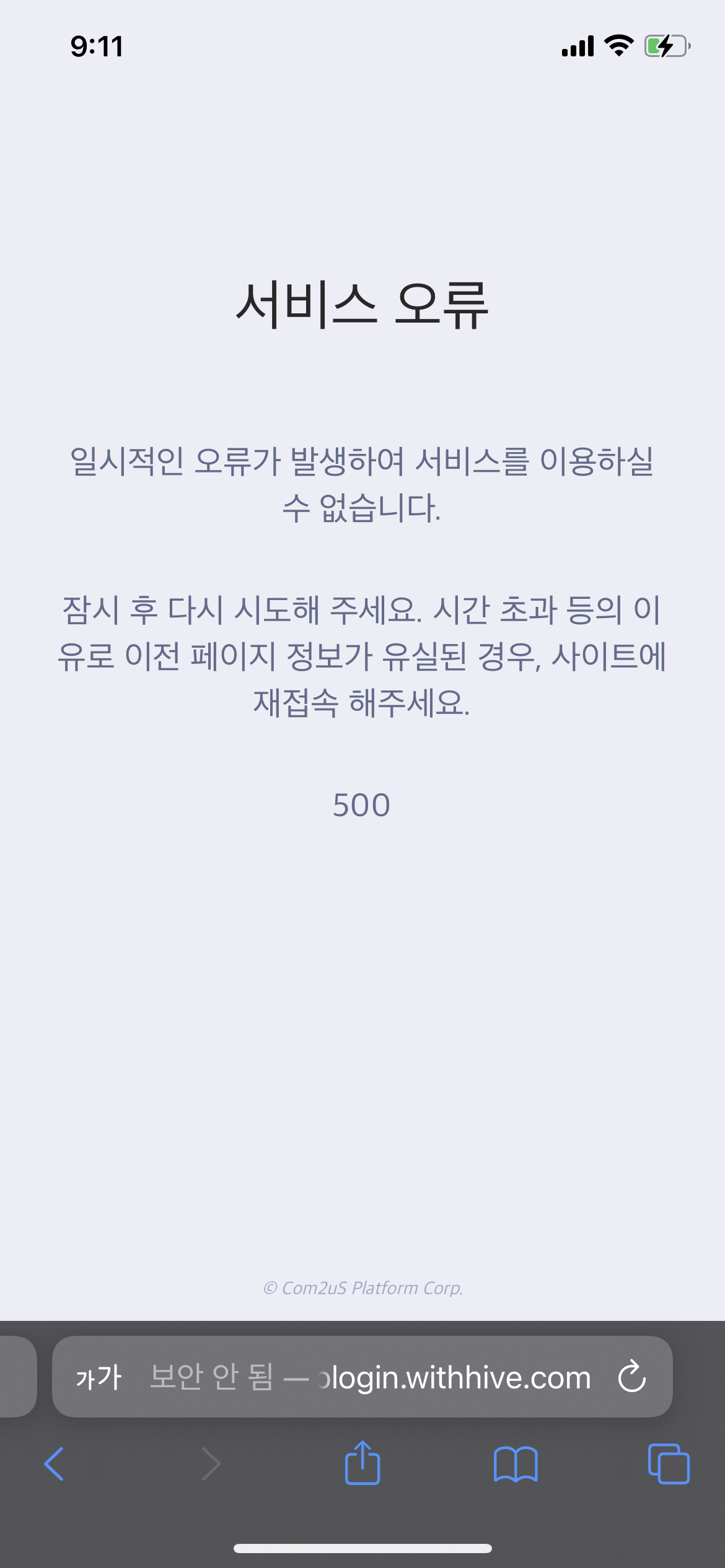725x1568 pixels.
Task: Open the share sheet
Action: [x=362, y=1464]
